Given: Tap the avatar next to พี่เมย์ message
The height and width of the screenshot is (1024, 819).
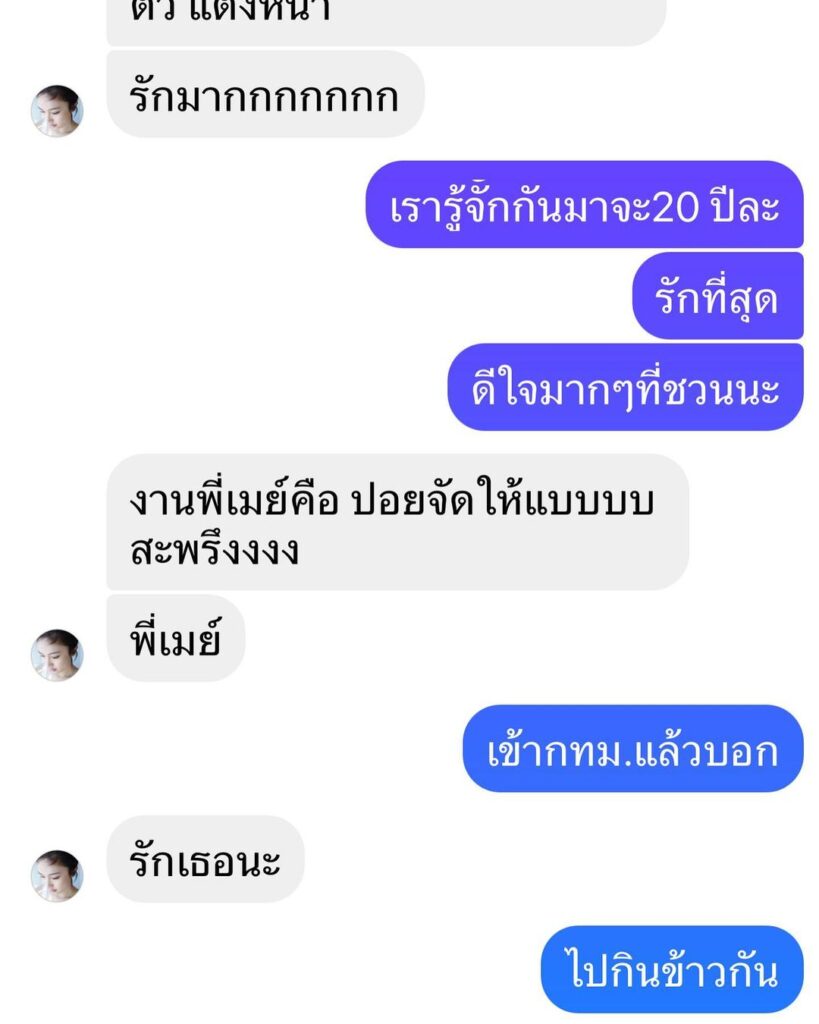Looking at the screenshot, I should pos(57,654).
